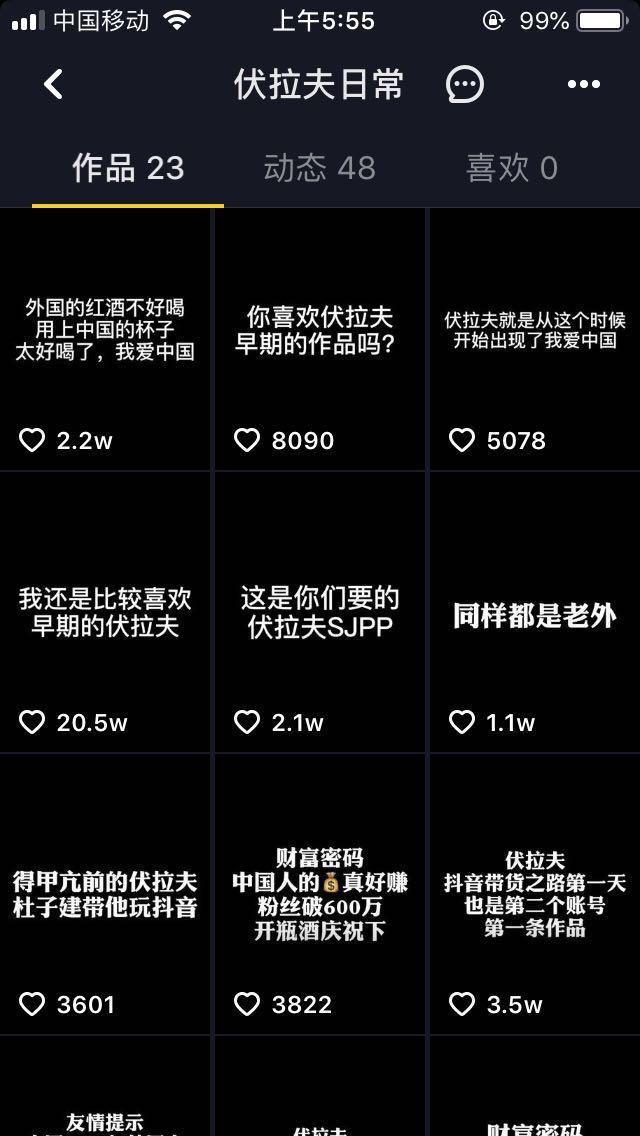View the video 我还是比较喜欢早期的伏拉夫
The width and height of the screenshot is (640, 1136).
click(x=105, y=612)
